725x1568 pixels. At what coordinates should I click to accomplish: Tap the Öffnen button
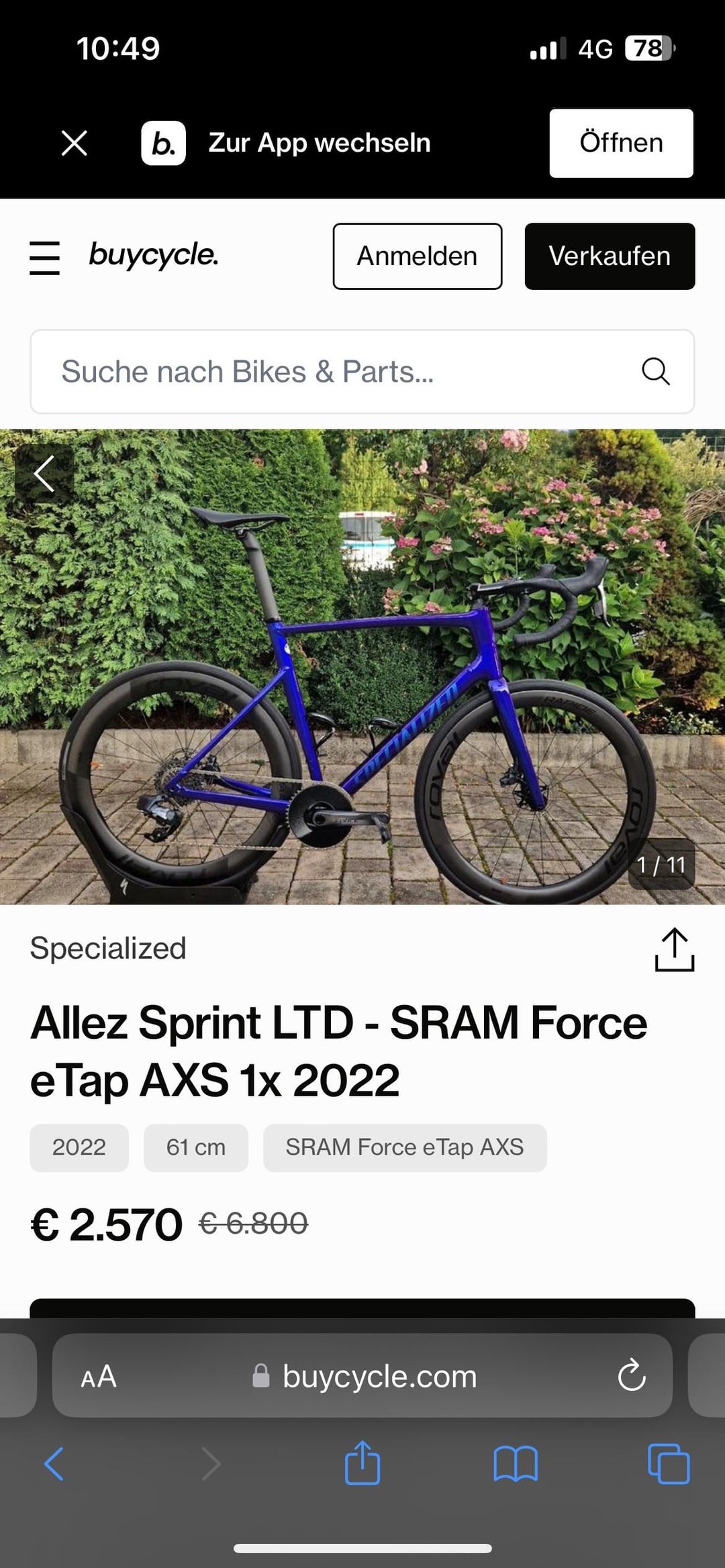point(621,143)
